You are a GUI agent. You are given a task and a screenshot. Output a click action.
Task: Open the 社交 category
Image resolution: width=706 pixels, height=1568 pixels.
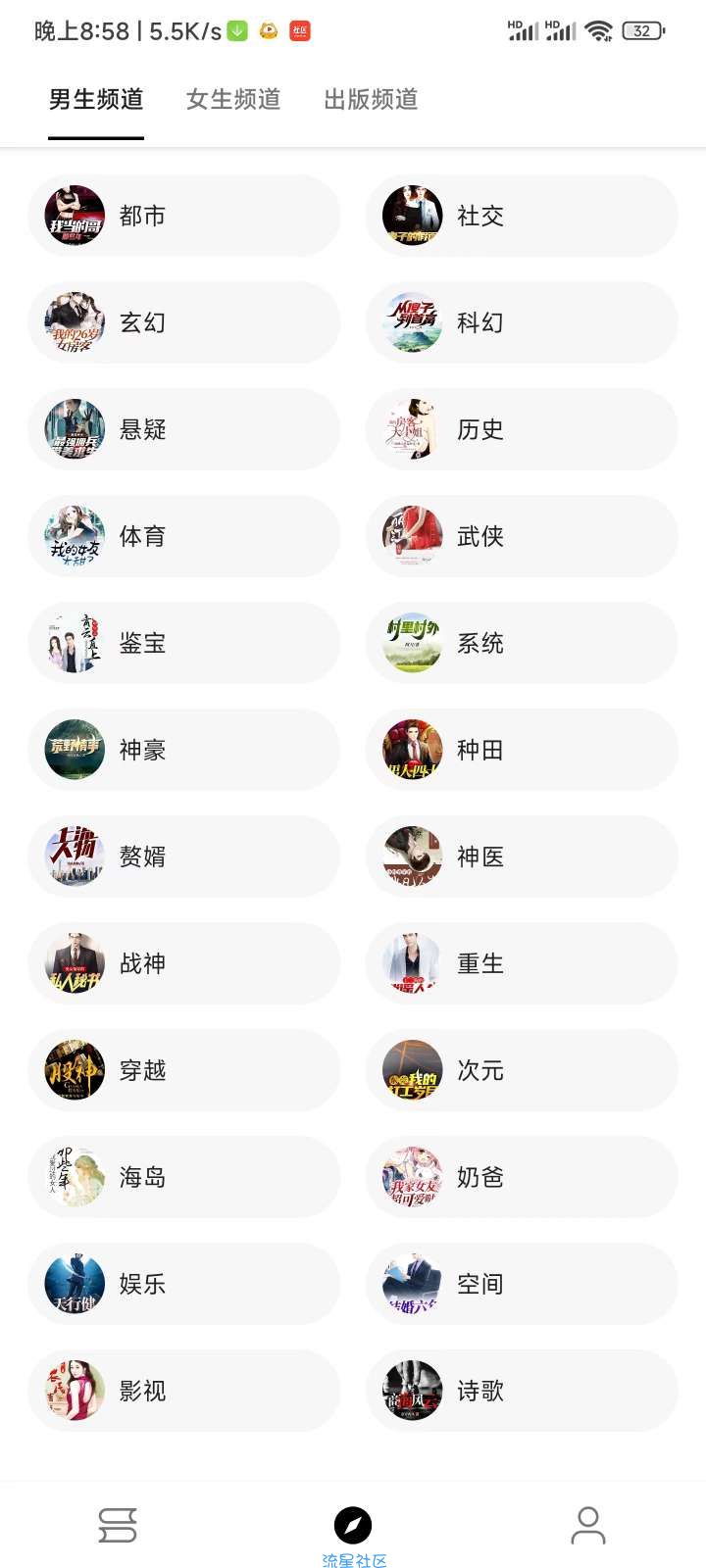[522, 216]
